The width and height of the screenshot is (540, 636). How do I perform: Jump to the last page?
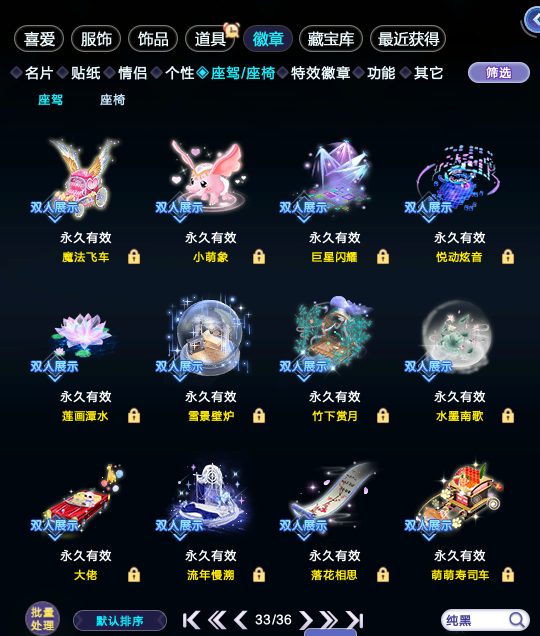point(355,620)
